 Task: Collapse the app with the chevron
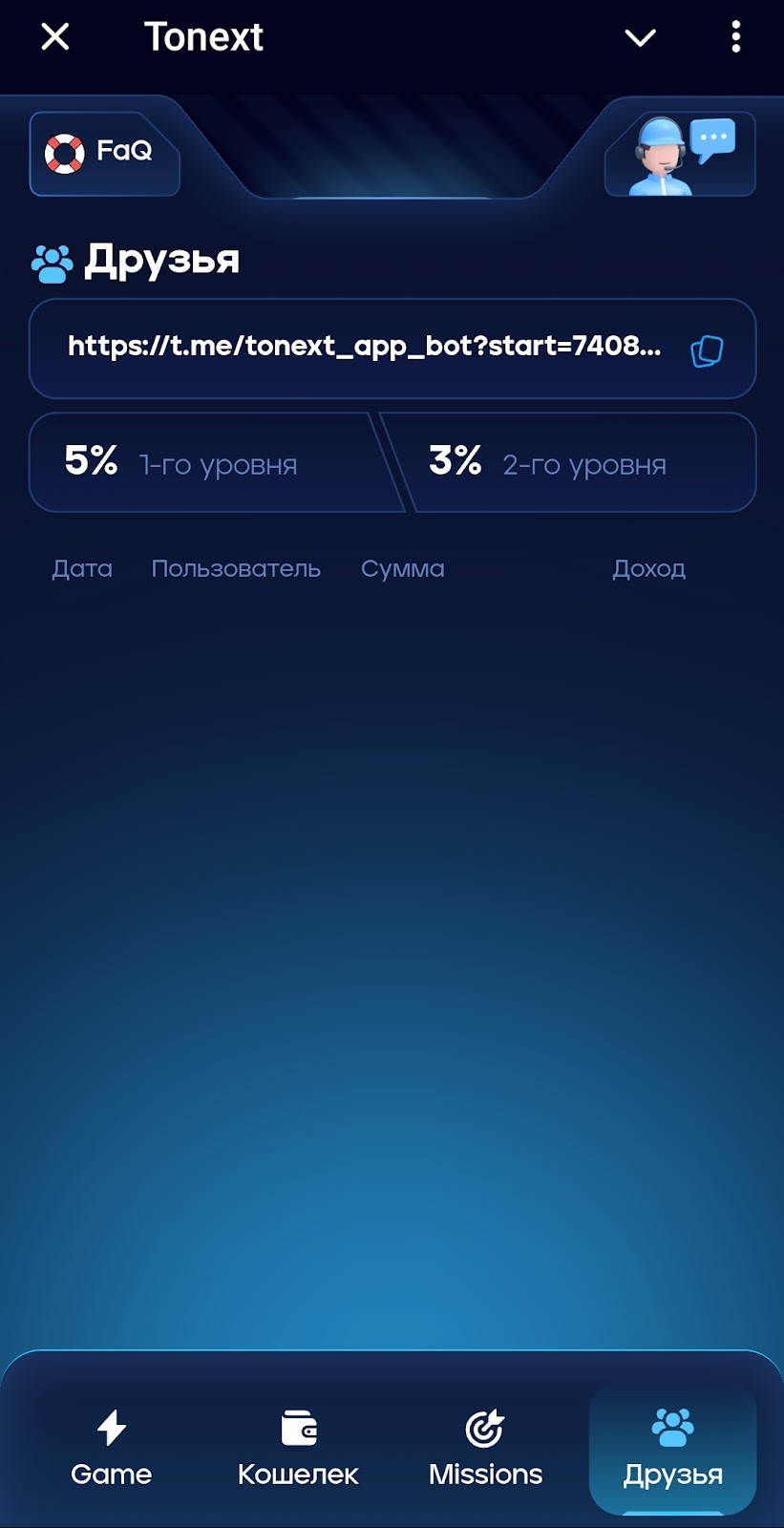[x=640, y=37]
